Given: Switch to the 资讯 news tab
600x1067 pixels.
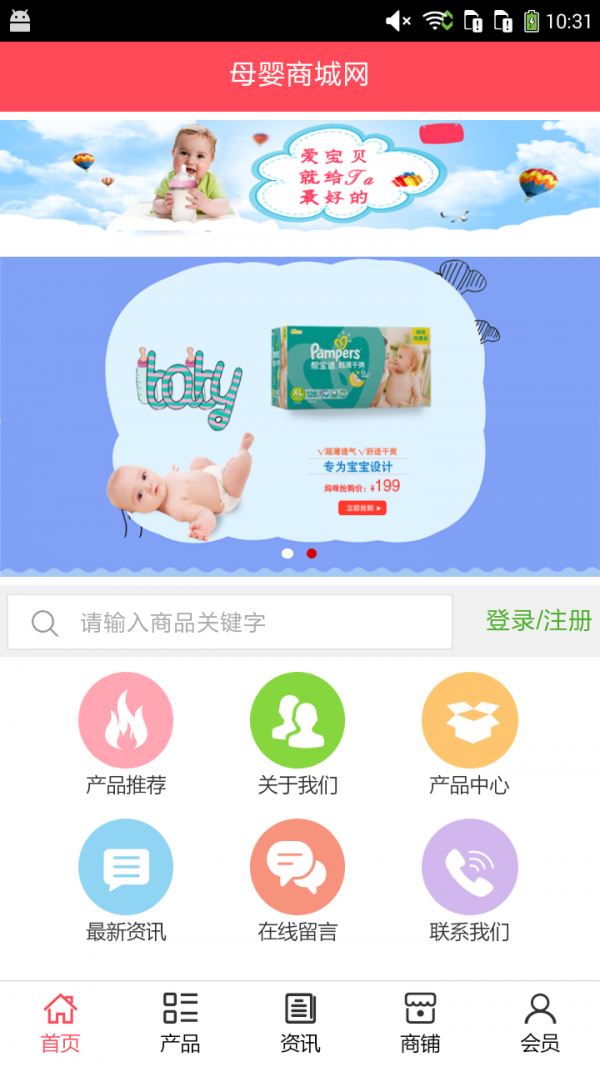Looking at the screenshot, I should point(300,1023).
